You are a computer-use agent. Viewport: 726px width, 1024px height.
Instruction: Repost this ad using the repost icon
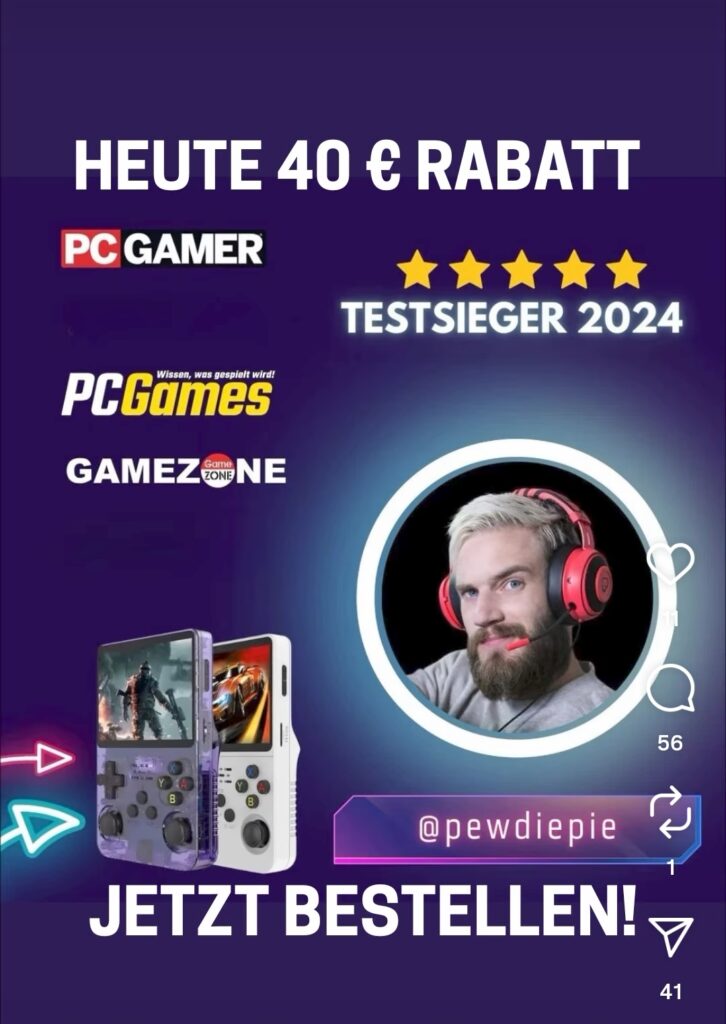click(x=670, y=812)
